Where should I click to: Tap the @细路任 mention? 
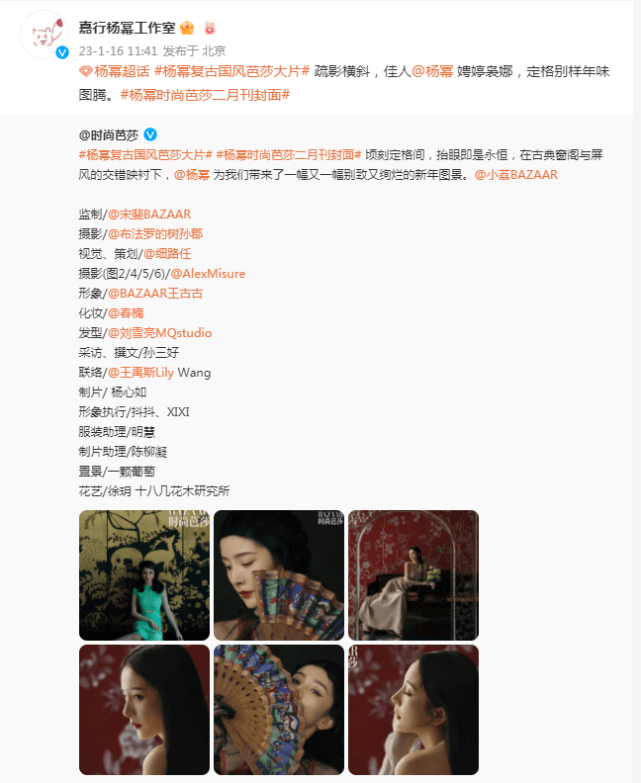tap(166, 253)
